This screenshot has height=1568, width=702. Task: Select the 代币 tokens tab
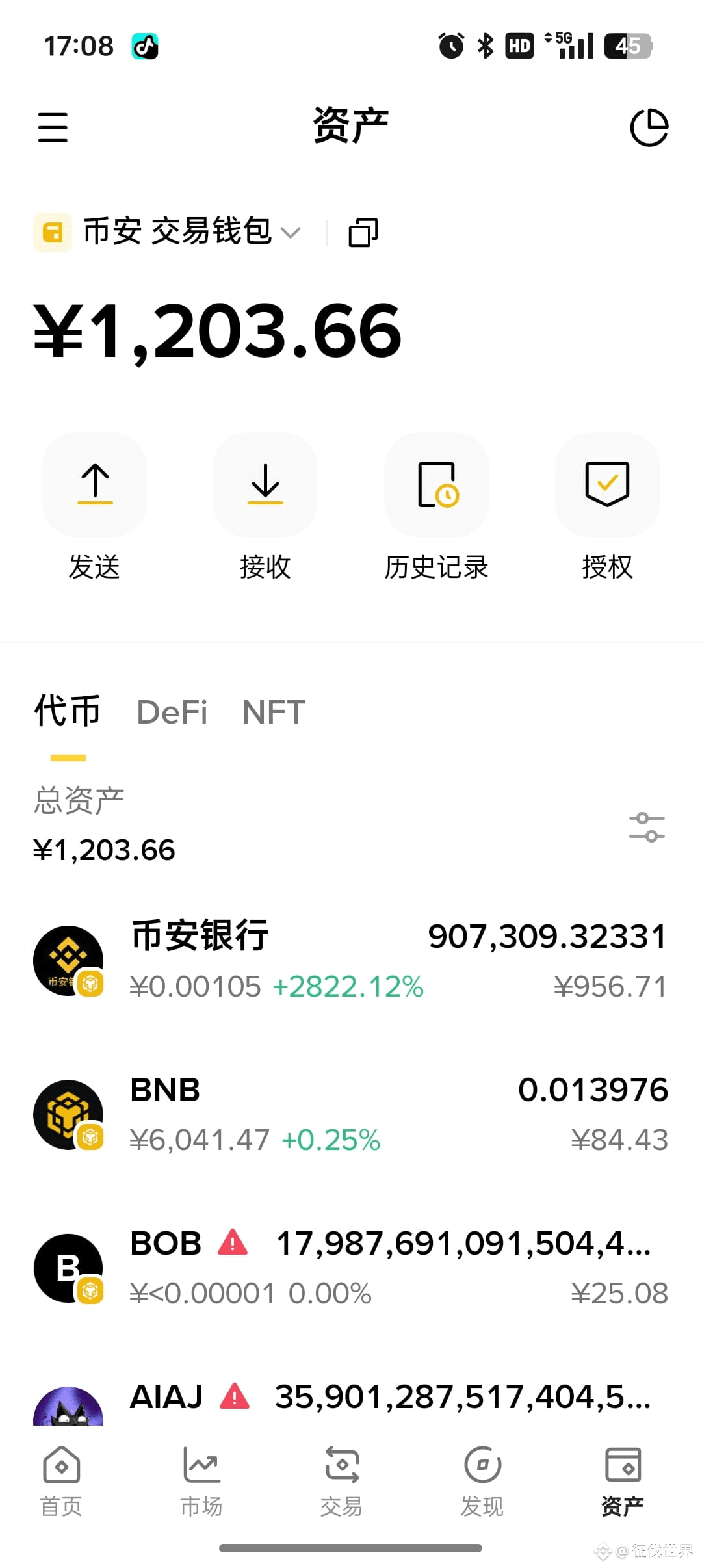[x=68, y=711]
